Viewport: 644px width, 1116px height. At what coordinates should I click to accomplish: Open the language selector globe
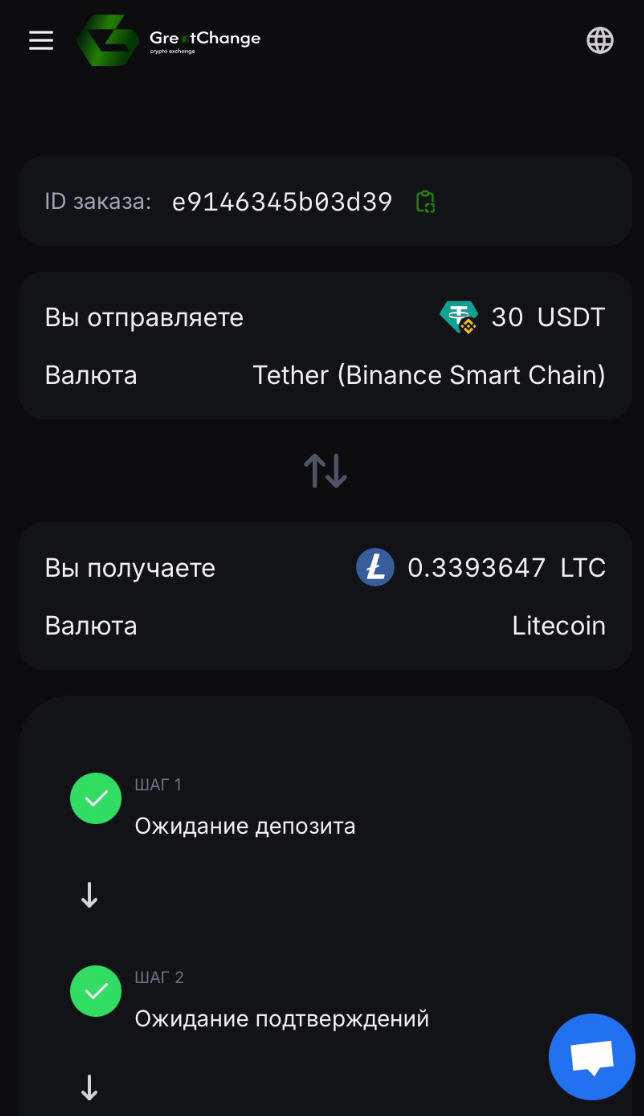coord(600,40)
